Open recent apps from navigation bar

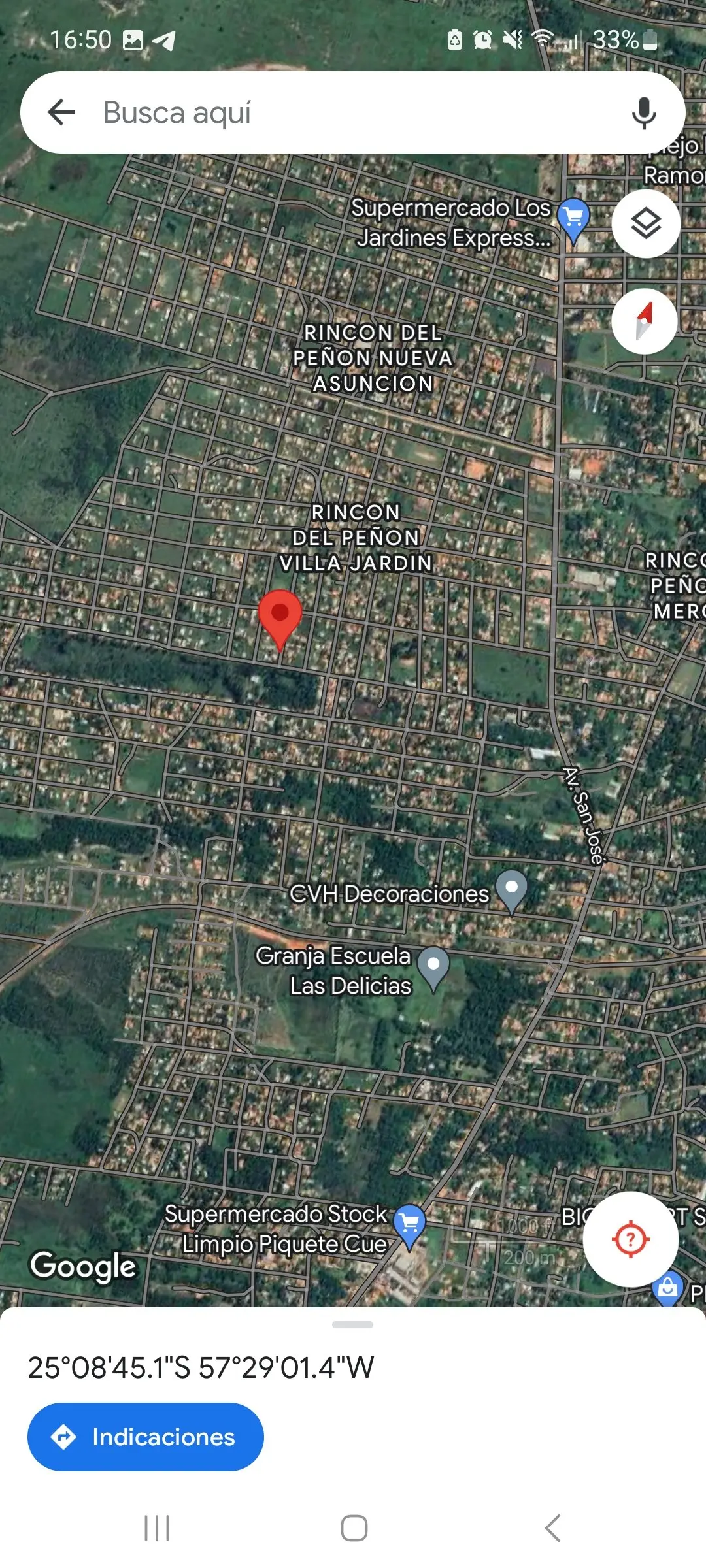pyautogui.click(x=157, y=1528)
